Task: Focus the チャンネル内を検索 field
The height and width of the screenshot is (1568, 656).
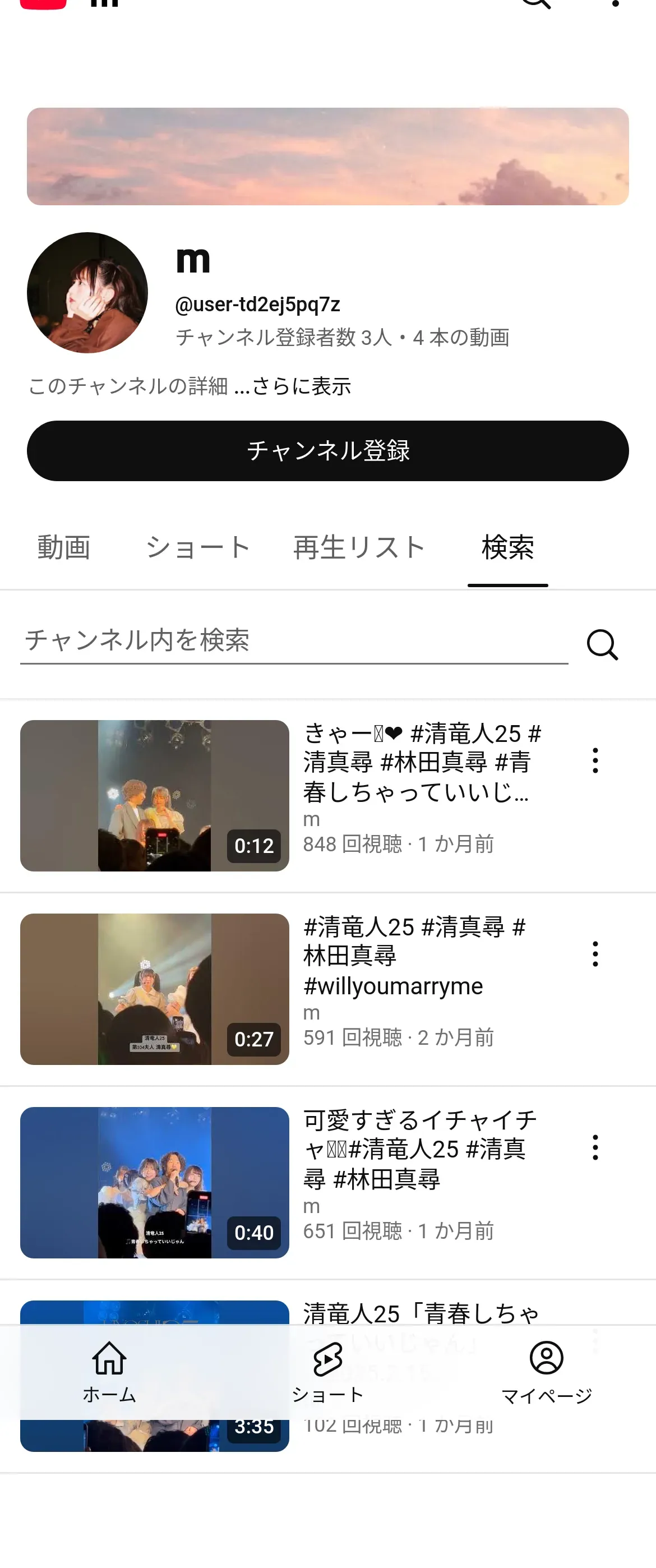Action: (294, 641)
